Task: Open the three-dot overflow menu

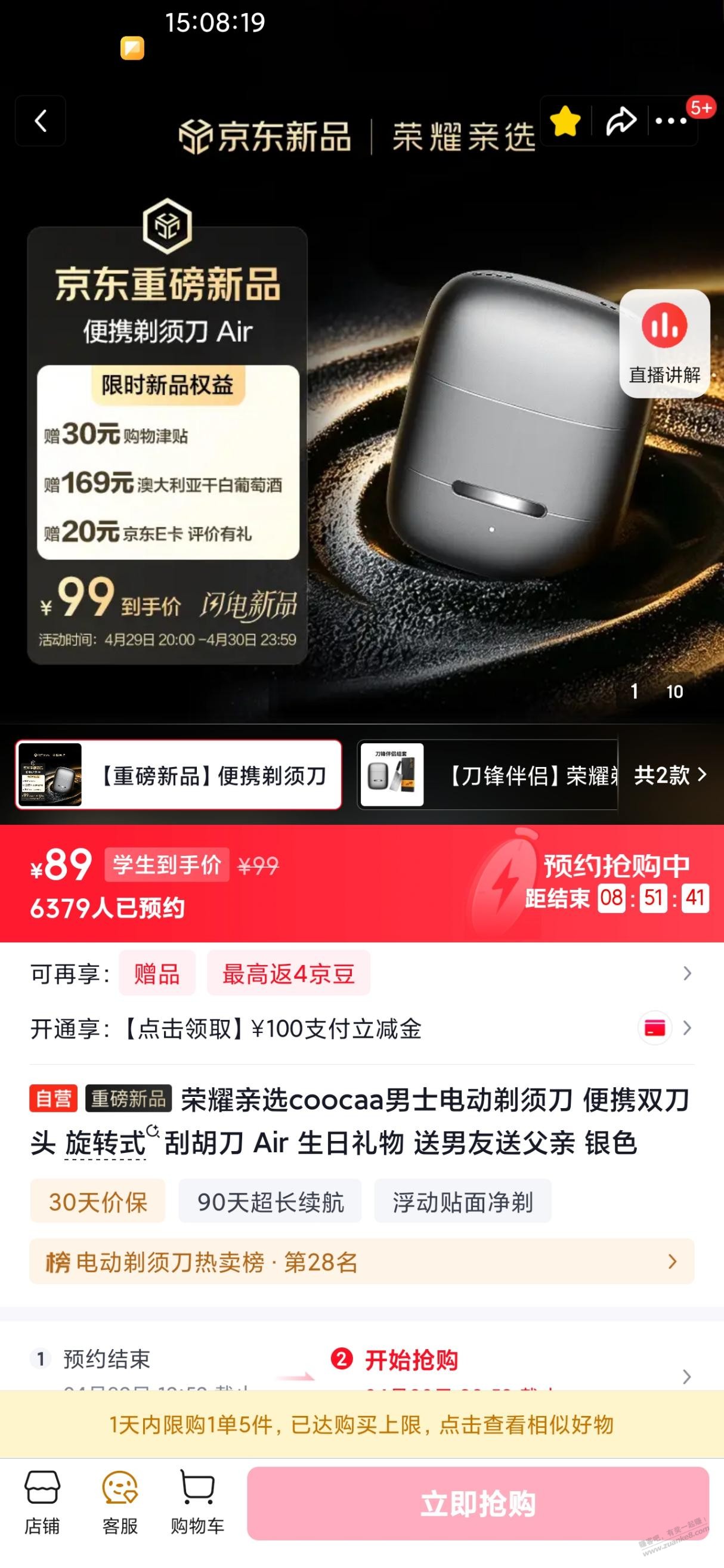Action: 670,121
